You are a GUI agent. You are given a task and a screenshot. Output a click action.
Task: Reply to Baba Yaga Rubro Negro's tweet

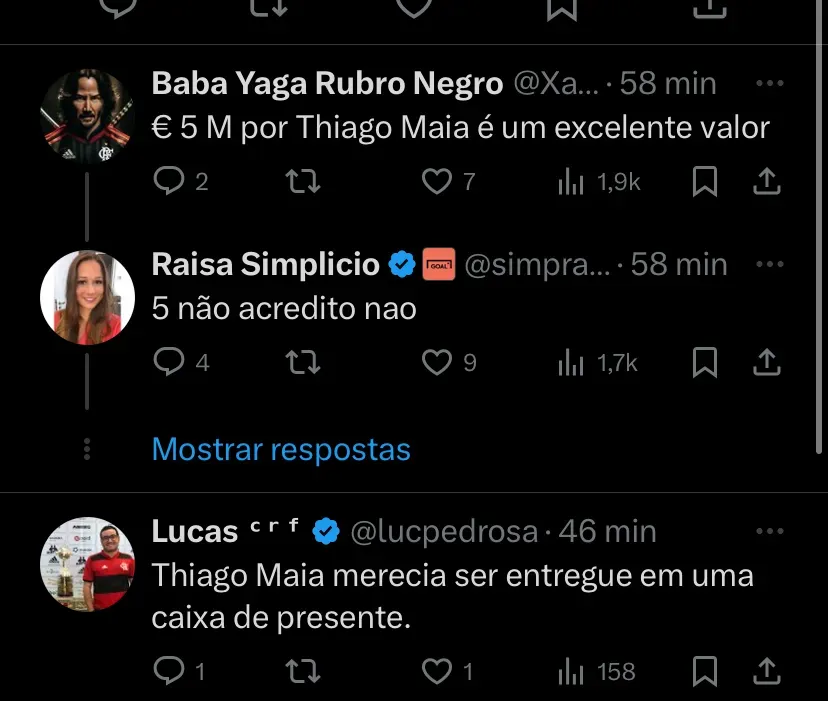pos(169,181)
